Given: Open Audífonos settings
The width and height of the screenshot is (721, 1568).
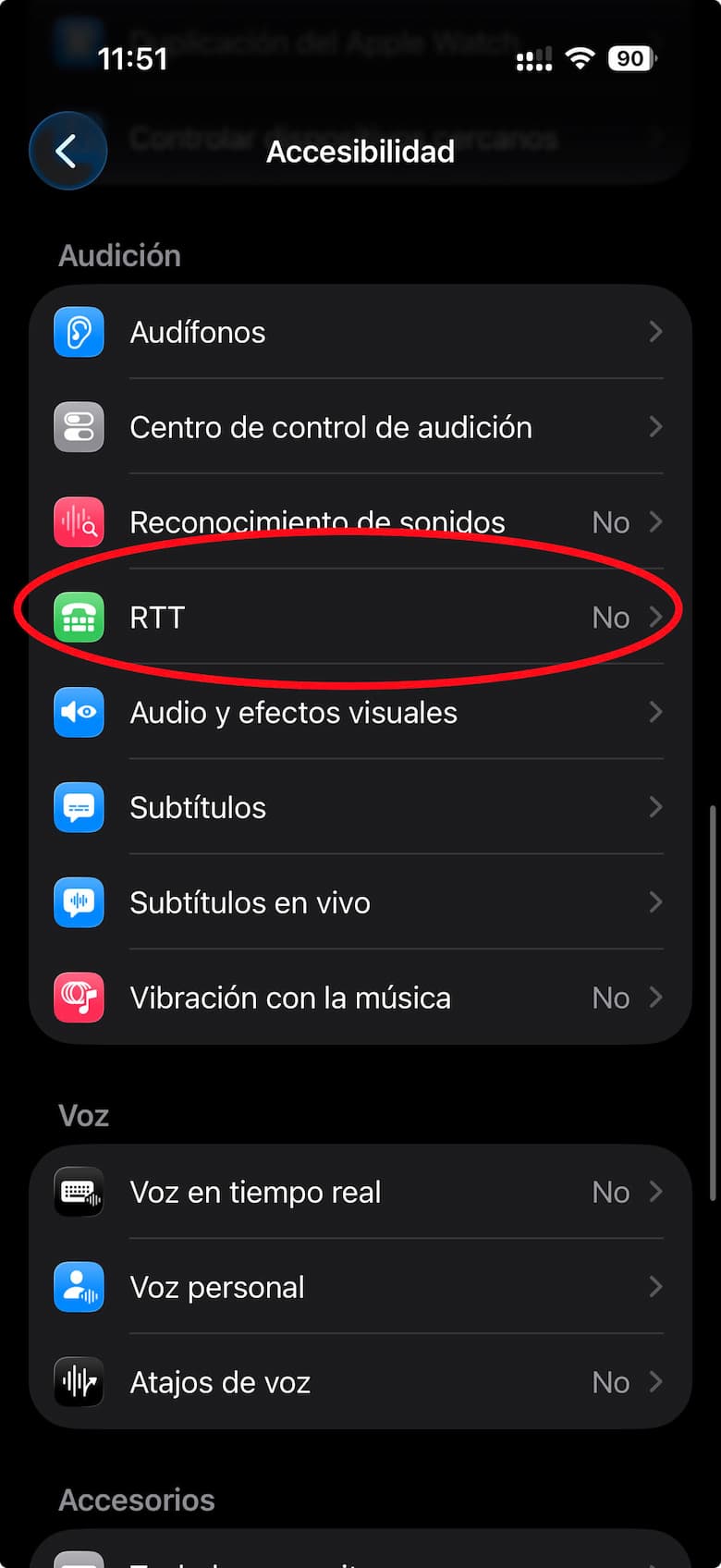Looking at the screenshot, I should point(360,332).
